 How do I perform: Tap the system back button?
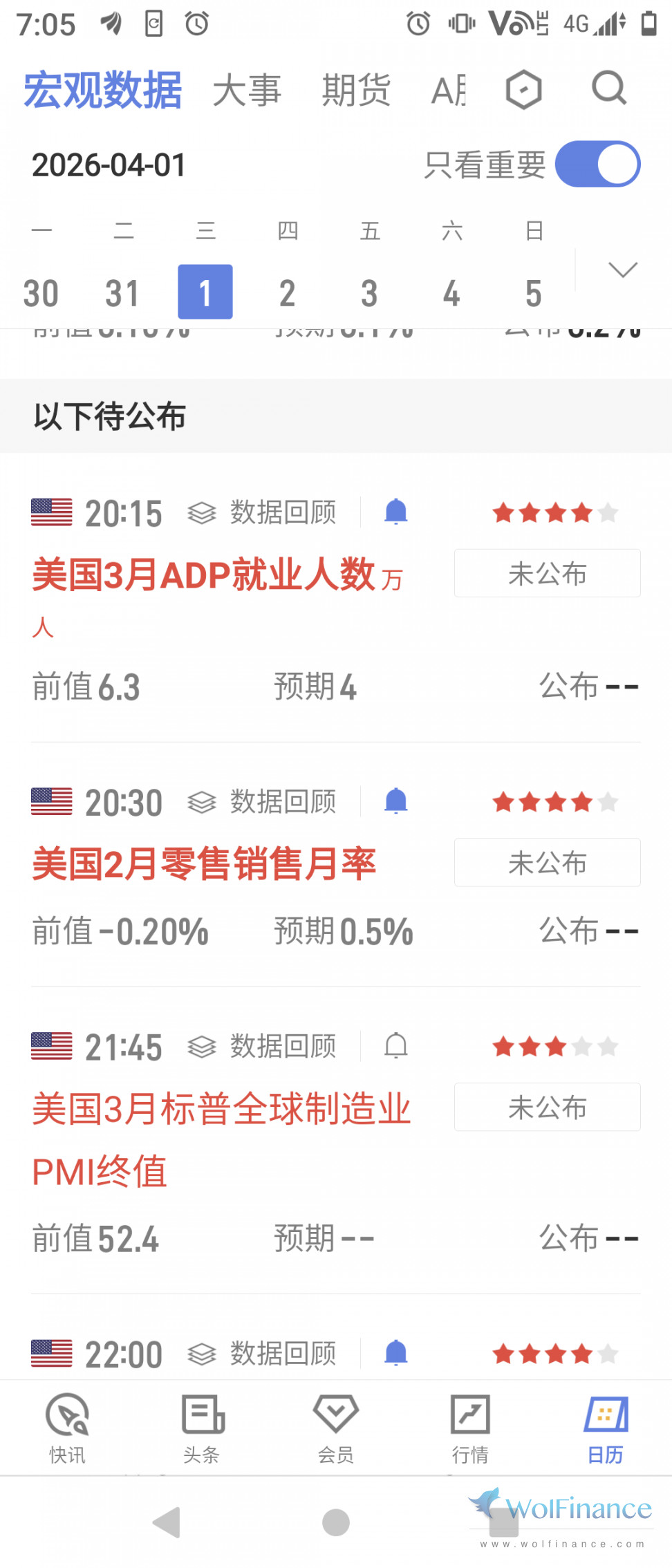167,1522
